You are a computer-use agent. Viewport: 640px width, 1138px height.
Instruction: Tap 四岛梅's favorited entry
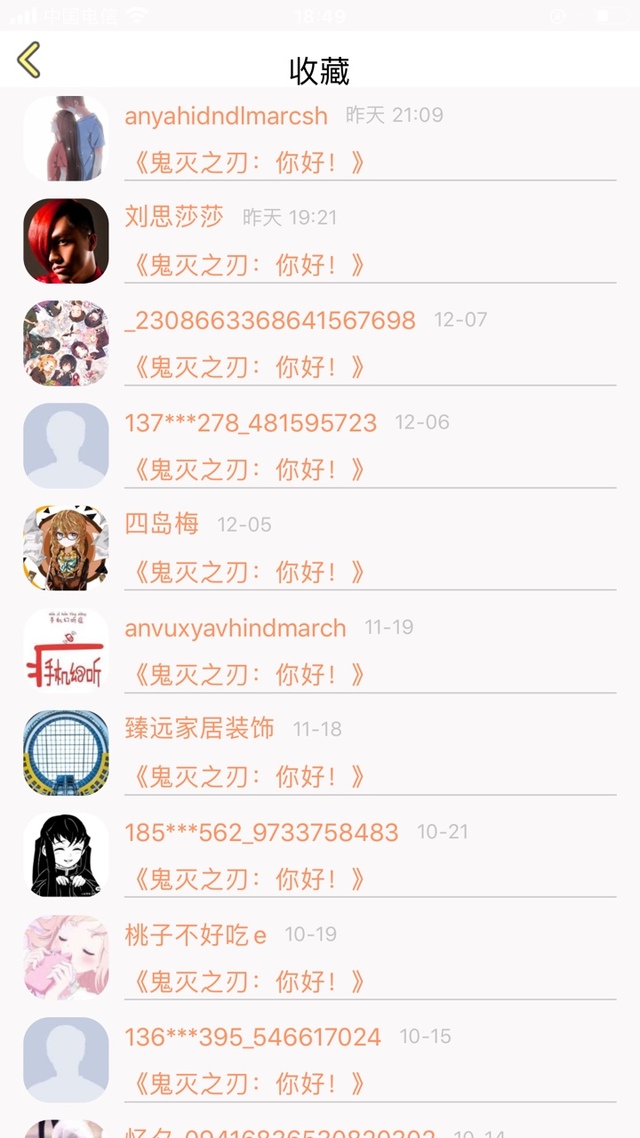(x=320, y=548)
